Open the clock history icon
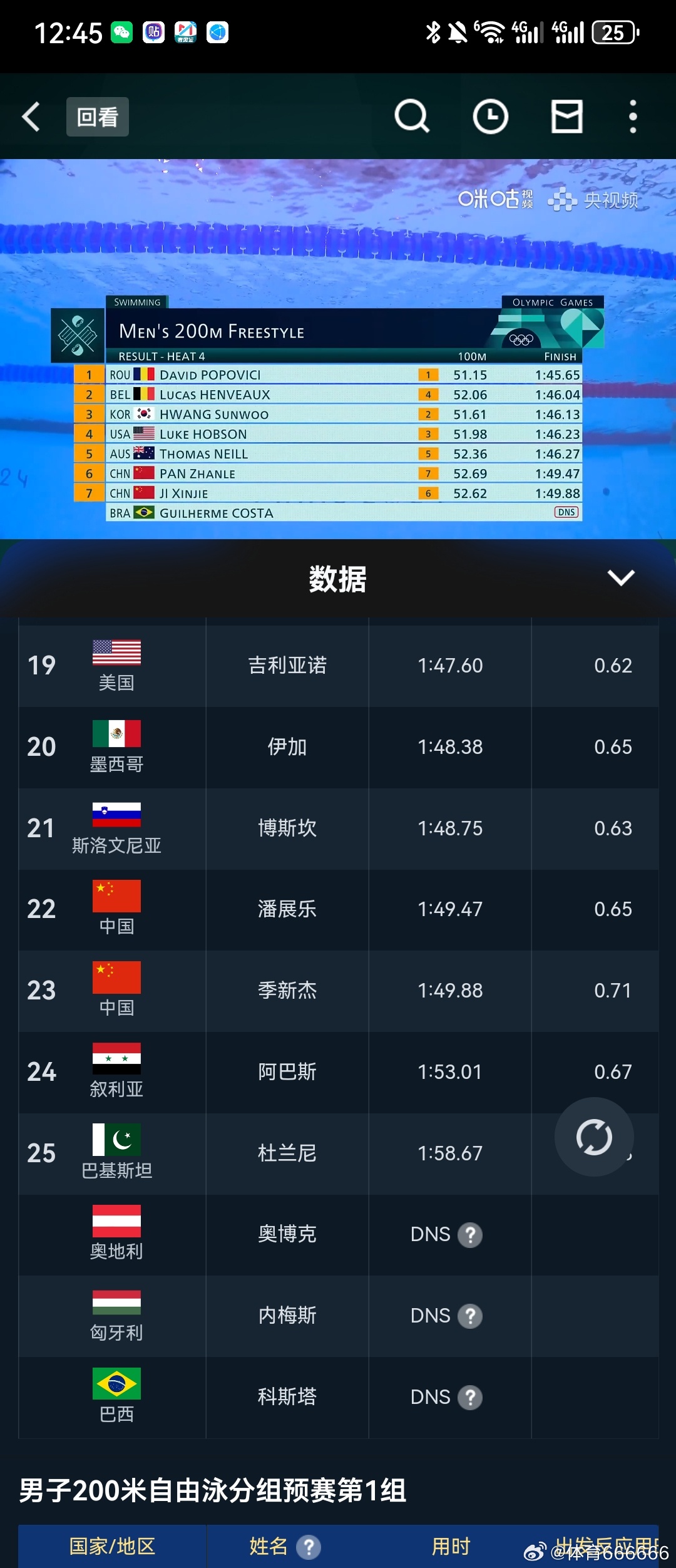 click(x=490, y=116)
